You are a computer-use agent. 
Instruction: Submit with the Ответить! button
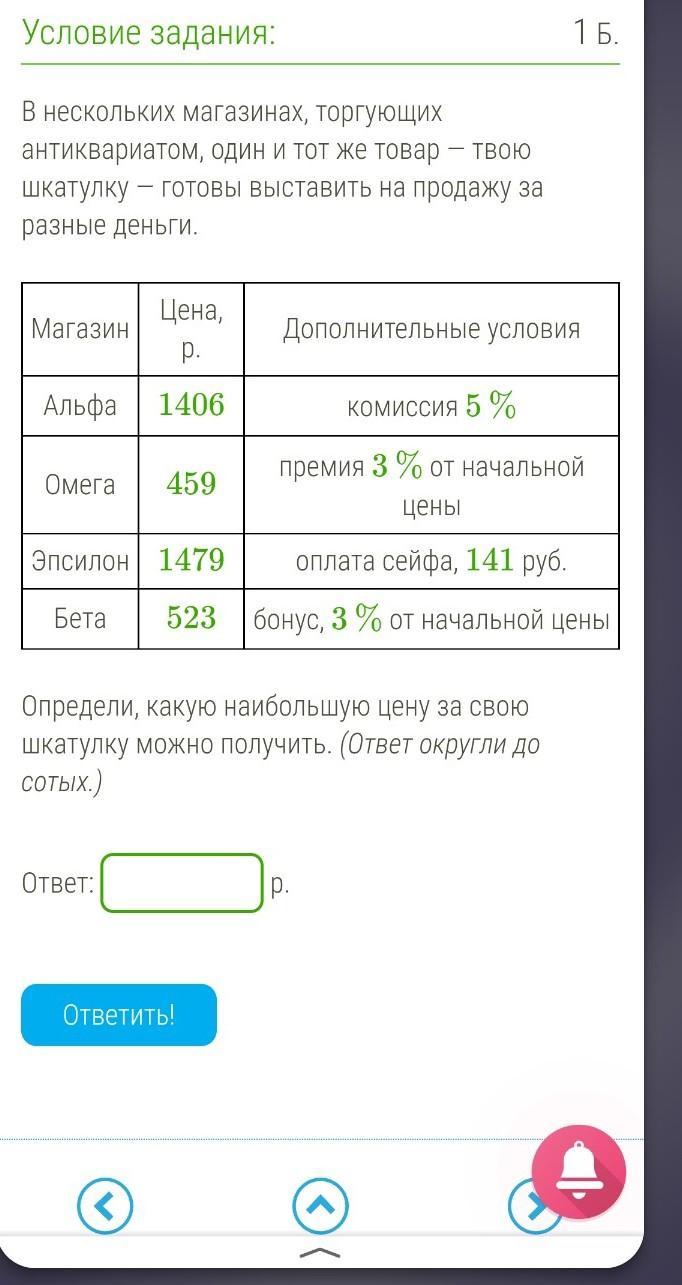[x=119, y=1015]
